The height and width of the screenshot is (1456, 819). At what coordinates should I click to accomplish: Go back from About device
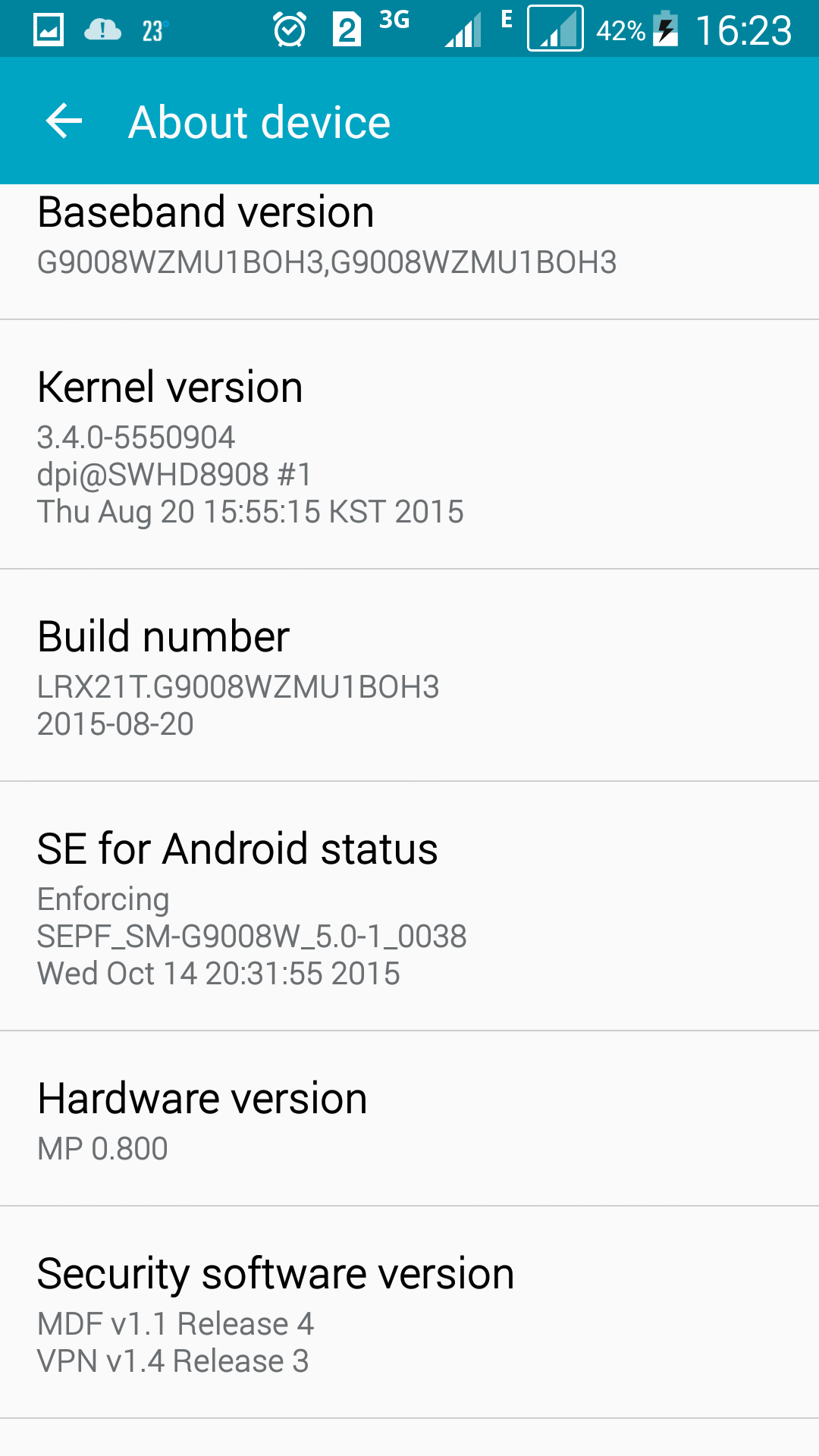[x=64, y=121]
